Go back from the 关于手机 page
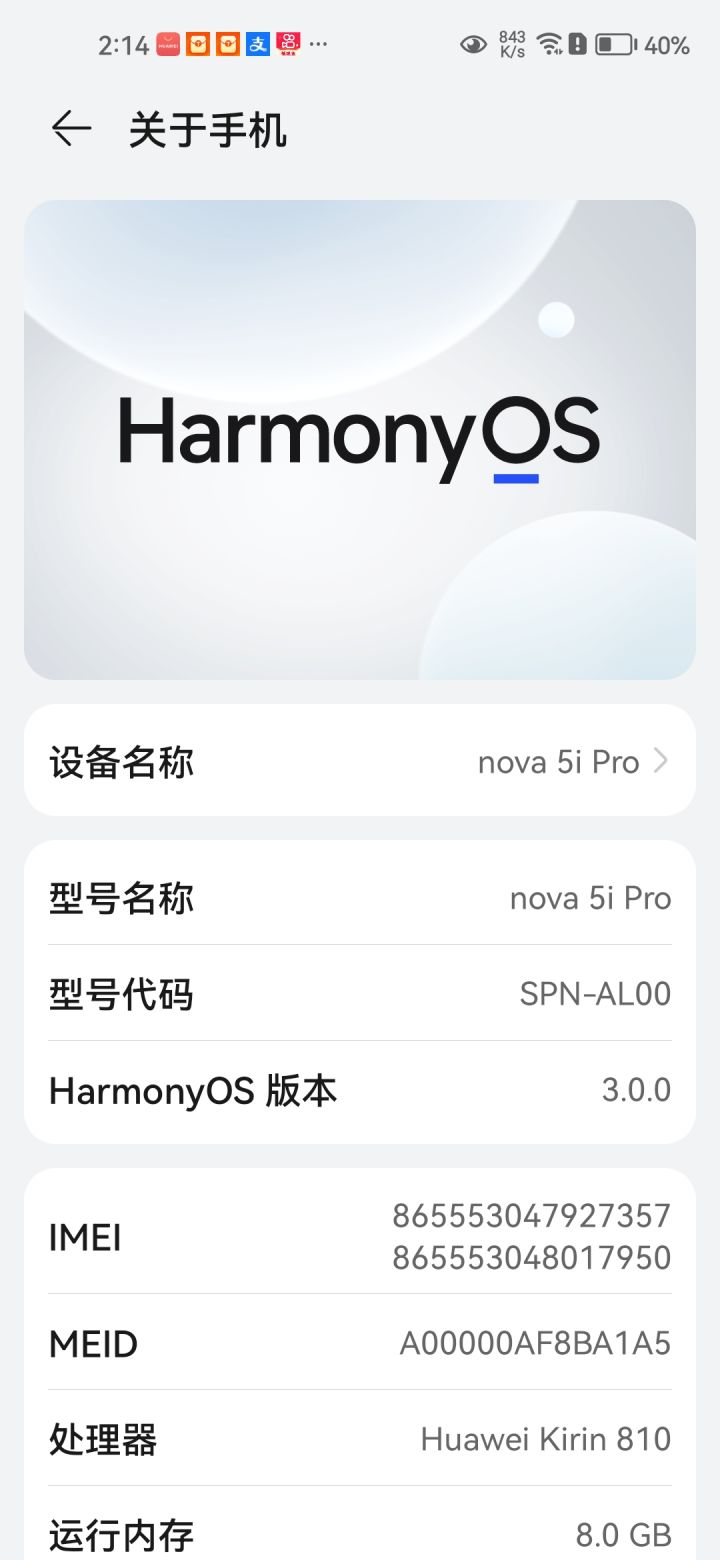Screen dimensions: 720x1560 pos(71,130)
